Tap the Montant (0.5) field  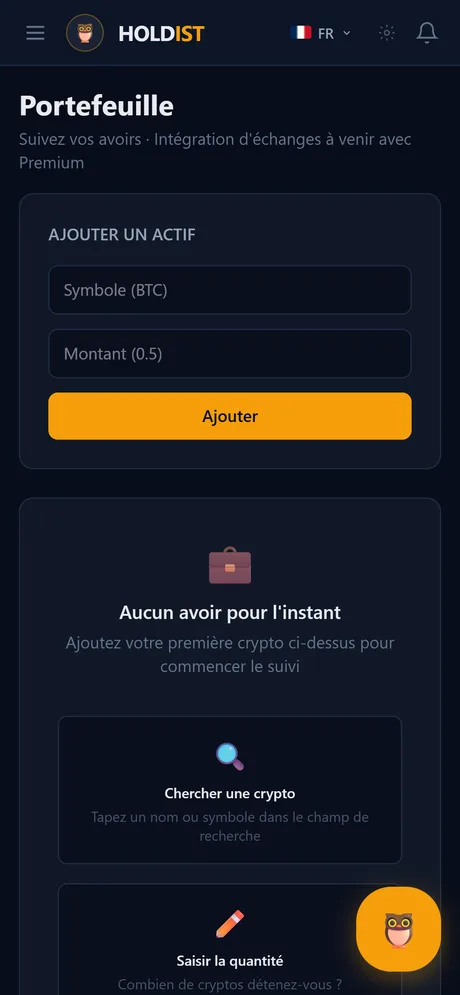[x=230, y=353]
